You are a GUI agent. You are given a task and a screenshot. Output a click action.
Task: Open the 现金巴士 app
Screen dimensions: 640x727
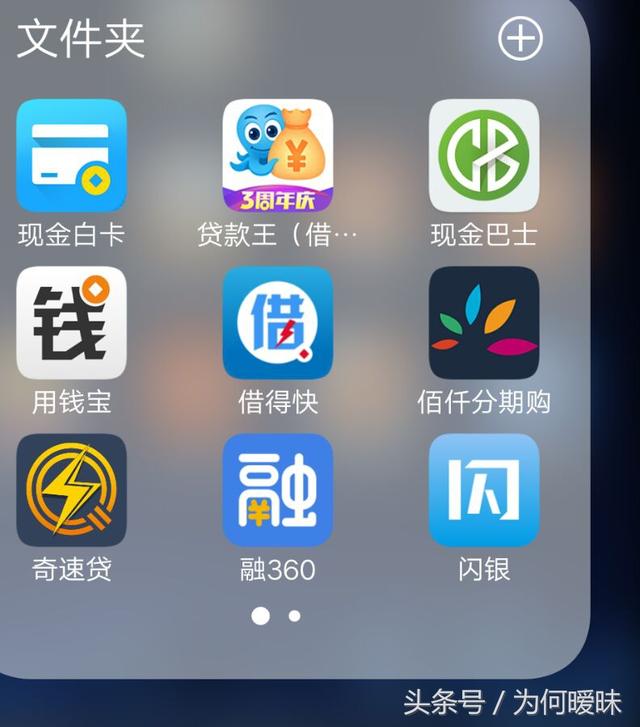pyautogui.click(x=484, y=156)
